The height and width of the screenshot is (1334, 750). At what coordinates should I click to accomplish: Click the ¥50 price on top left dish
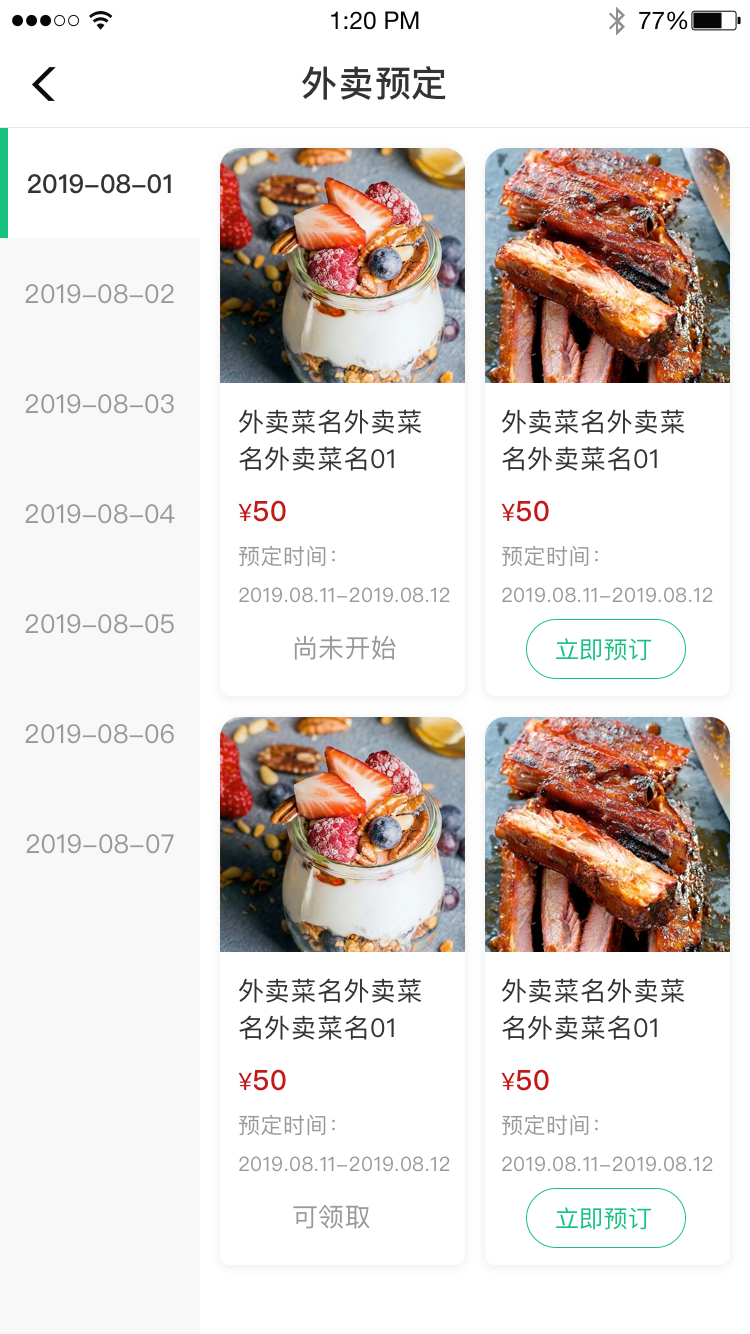[x=262, y=511]
